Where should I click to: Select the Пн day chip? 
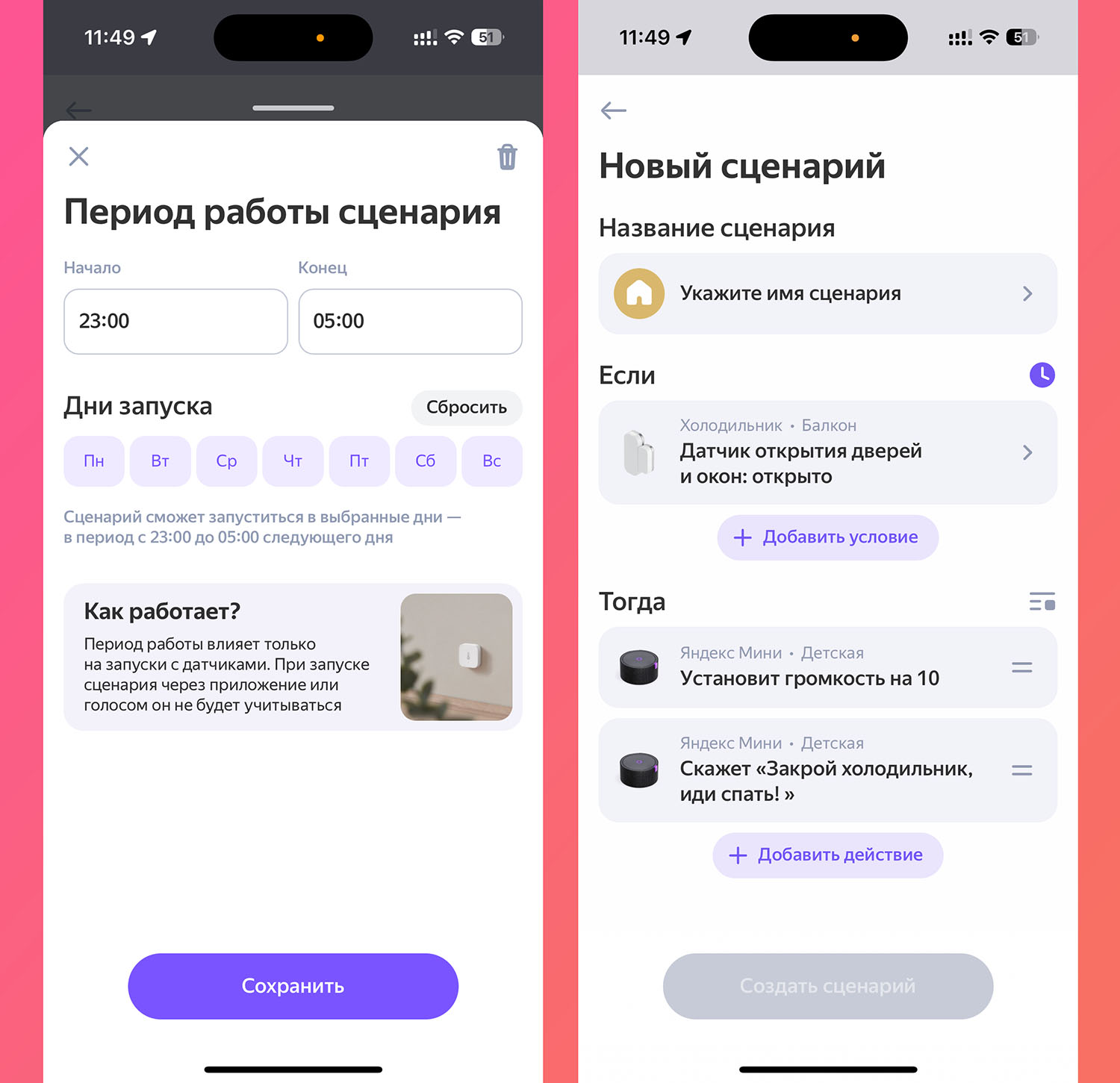click(94, 461)
